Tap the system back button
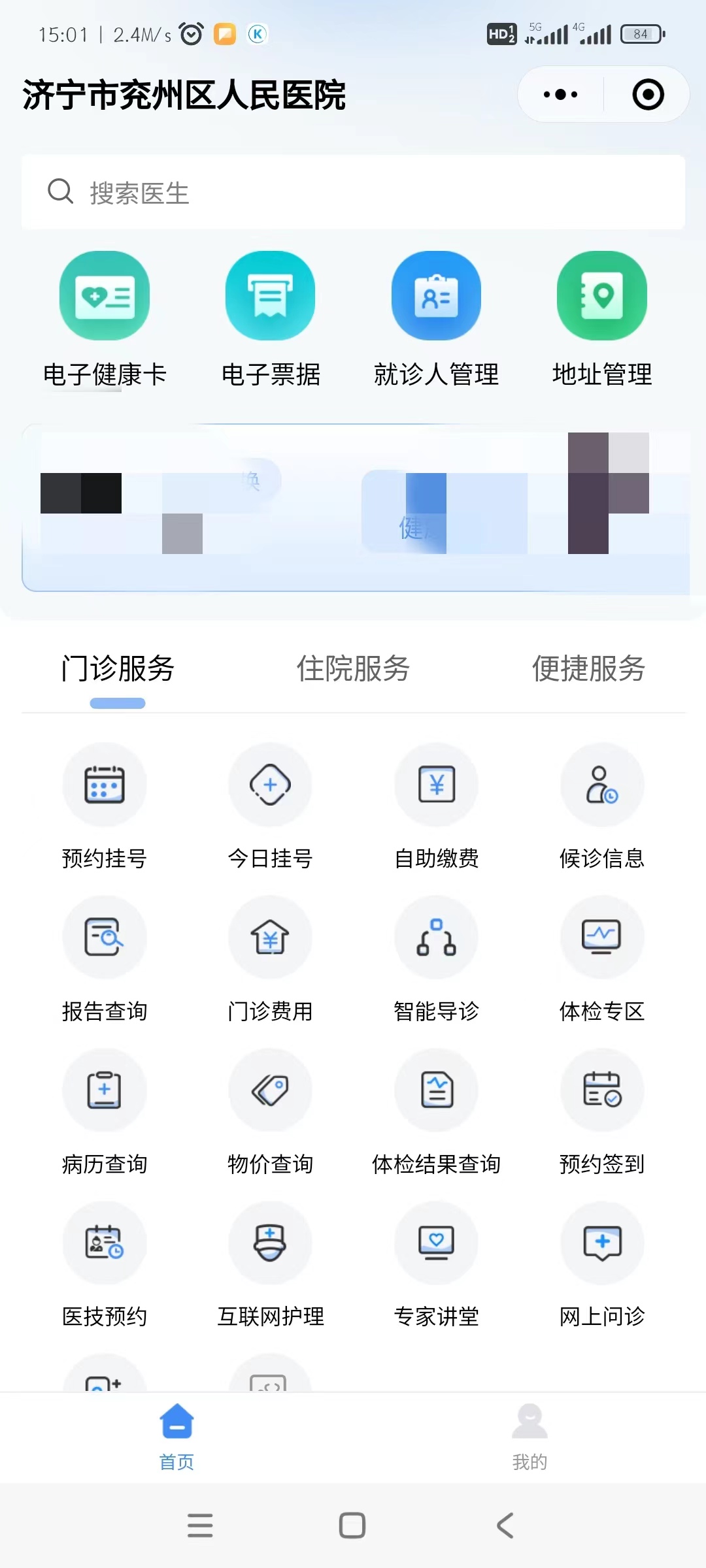 (505, 1526)
